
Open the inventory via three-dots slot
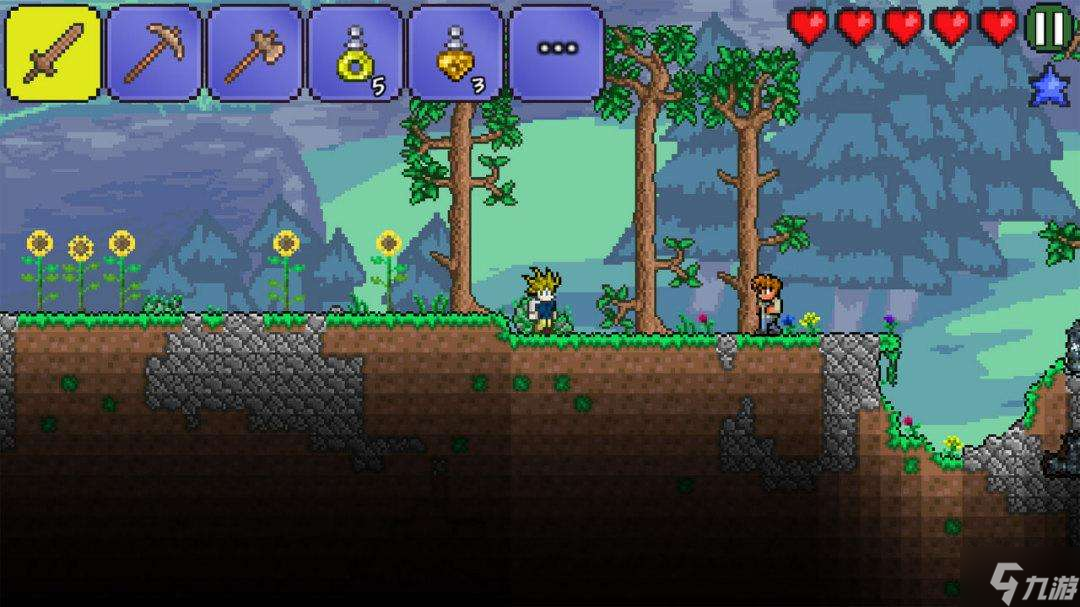tap(556, 52)
